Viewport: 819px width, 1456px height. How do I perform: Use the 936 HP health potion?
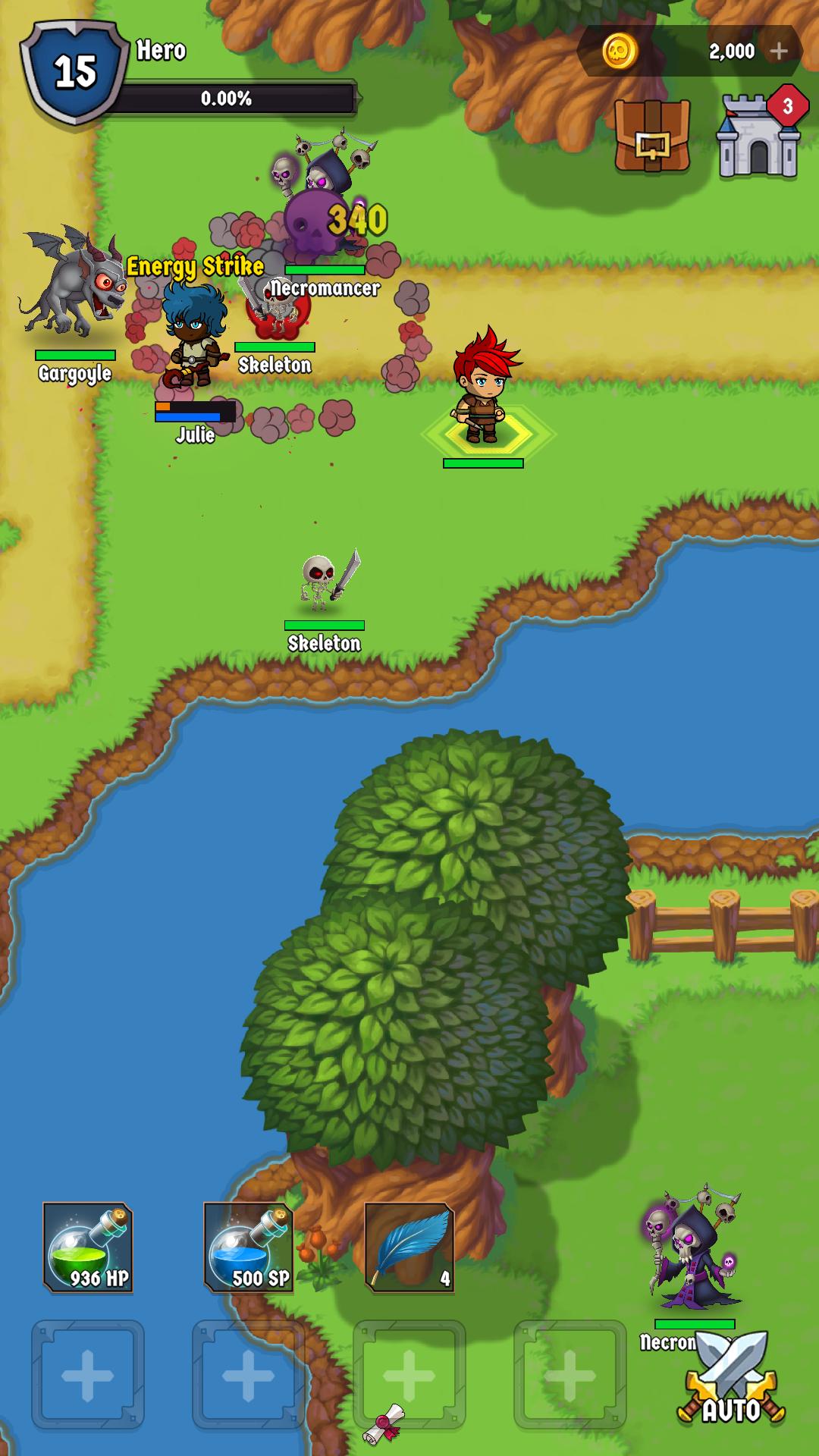click(x=88, y=1247)
